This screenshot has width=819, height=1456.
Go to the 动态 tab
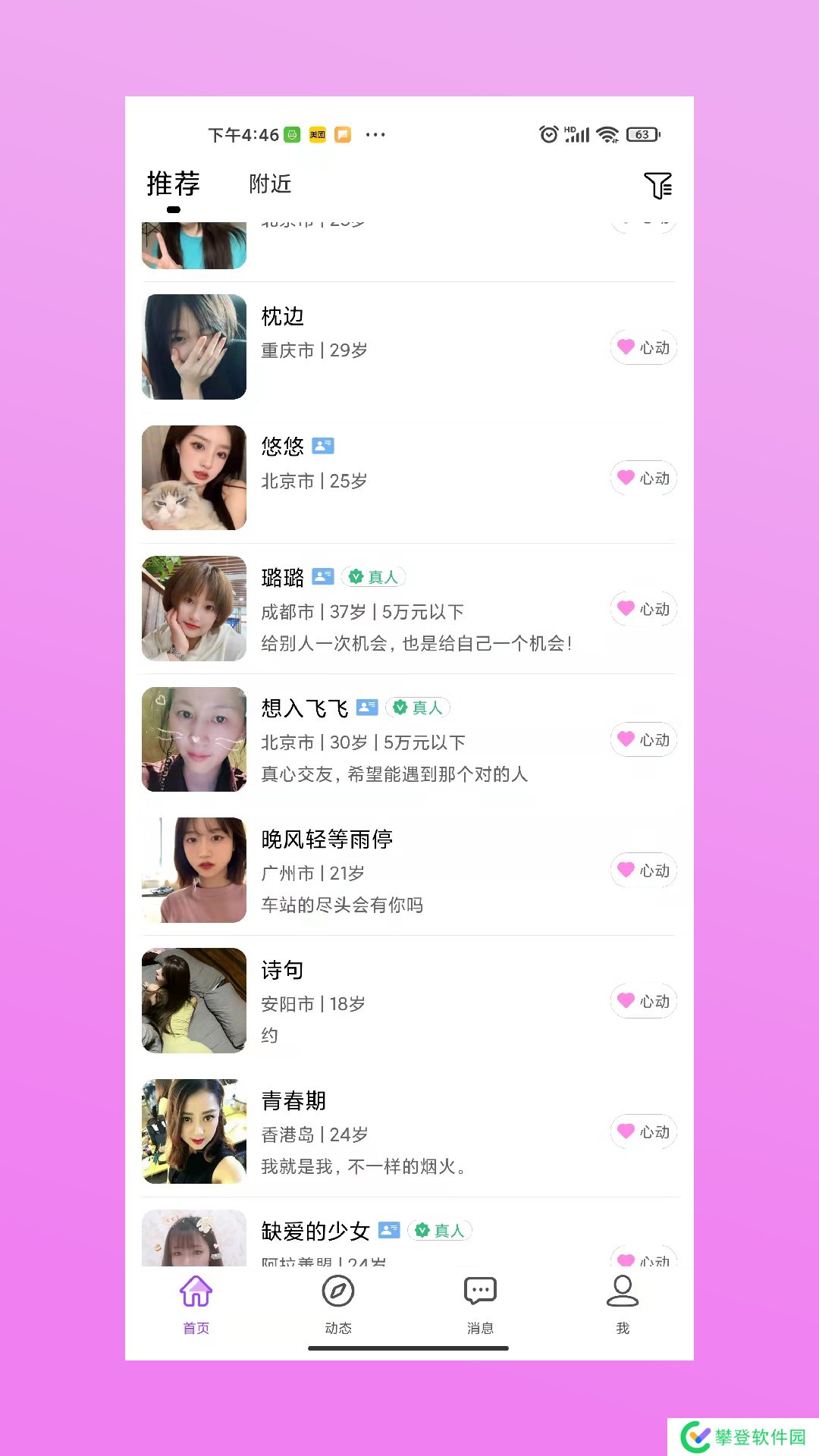[338, 1303]
